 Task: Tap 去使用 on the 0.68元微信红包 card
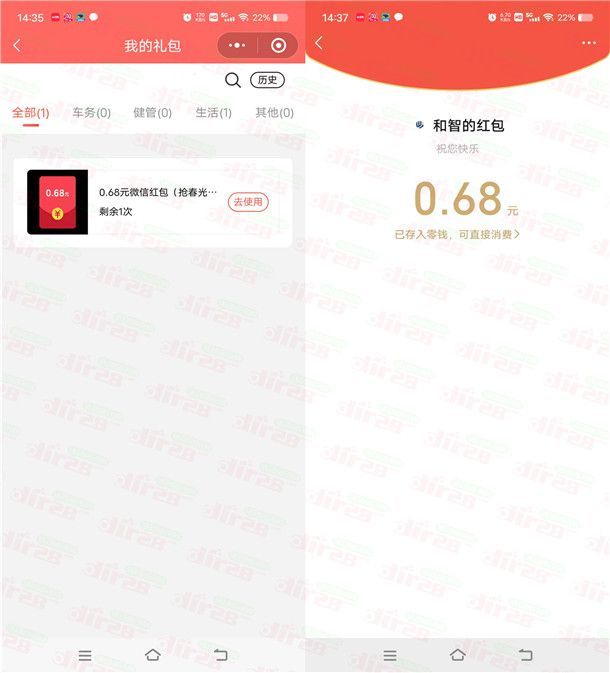248,202
